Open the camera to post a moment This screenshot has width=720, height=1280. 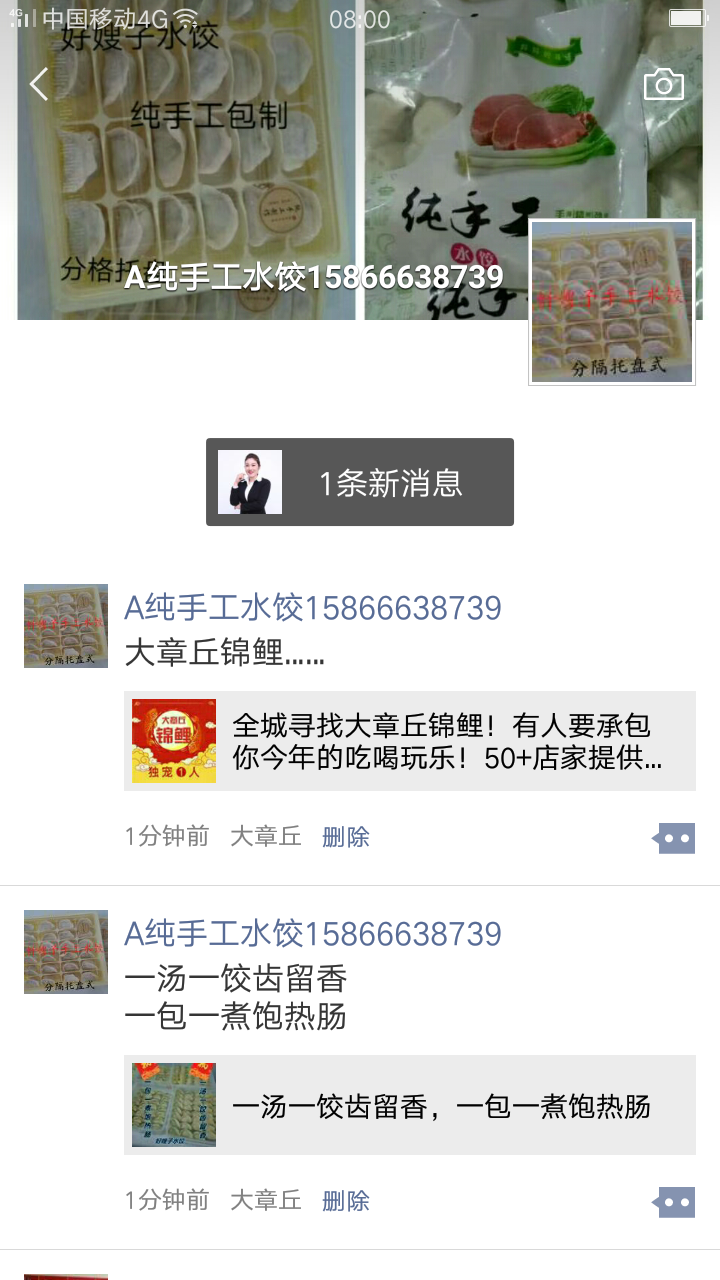tap(663, 86)
